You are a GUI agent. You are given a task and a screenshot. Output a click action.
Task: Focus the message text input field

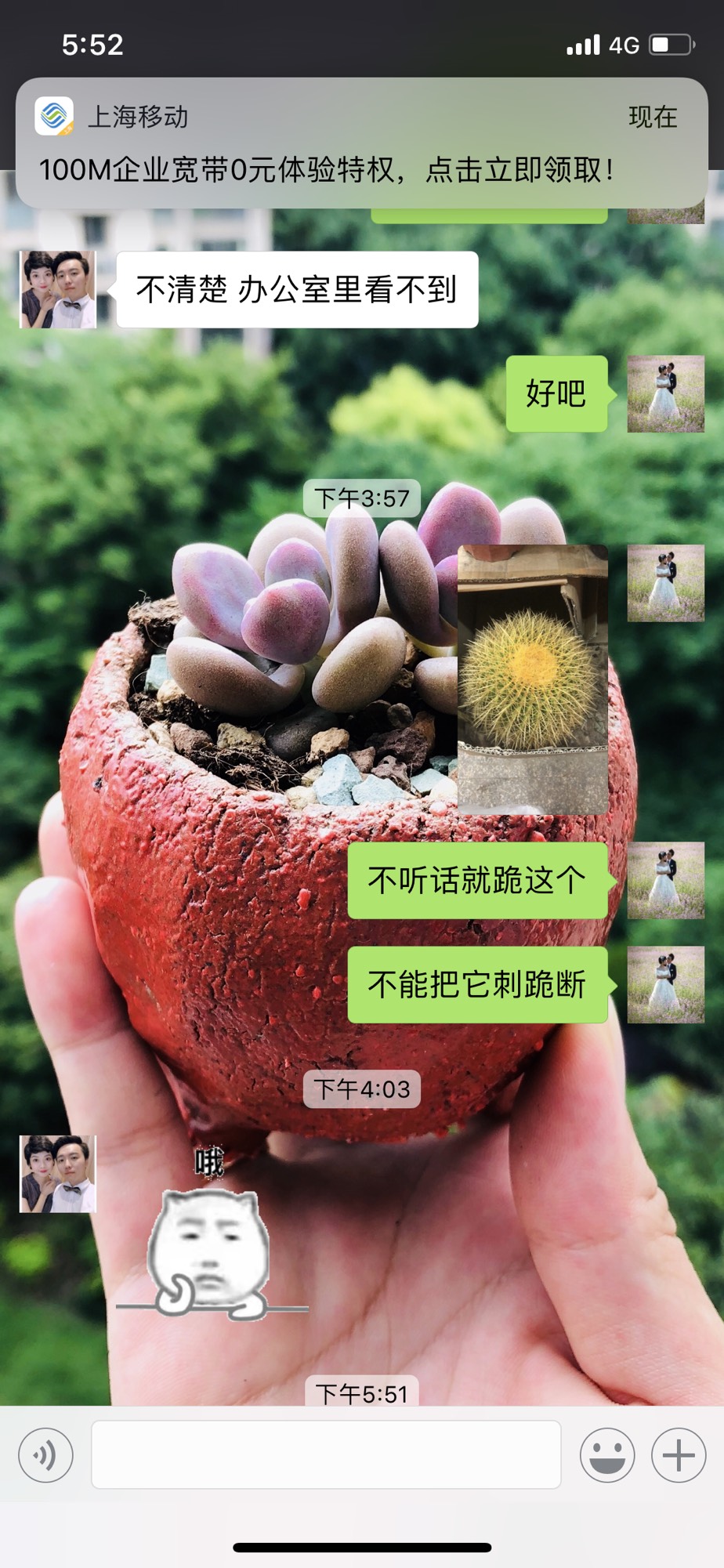click(326, 1454)
